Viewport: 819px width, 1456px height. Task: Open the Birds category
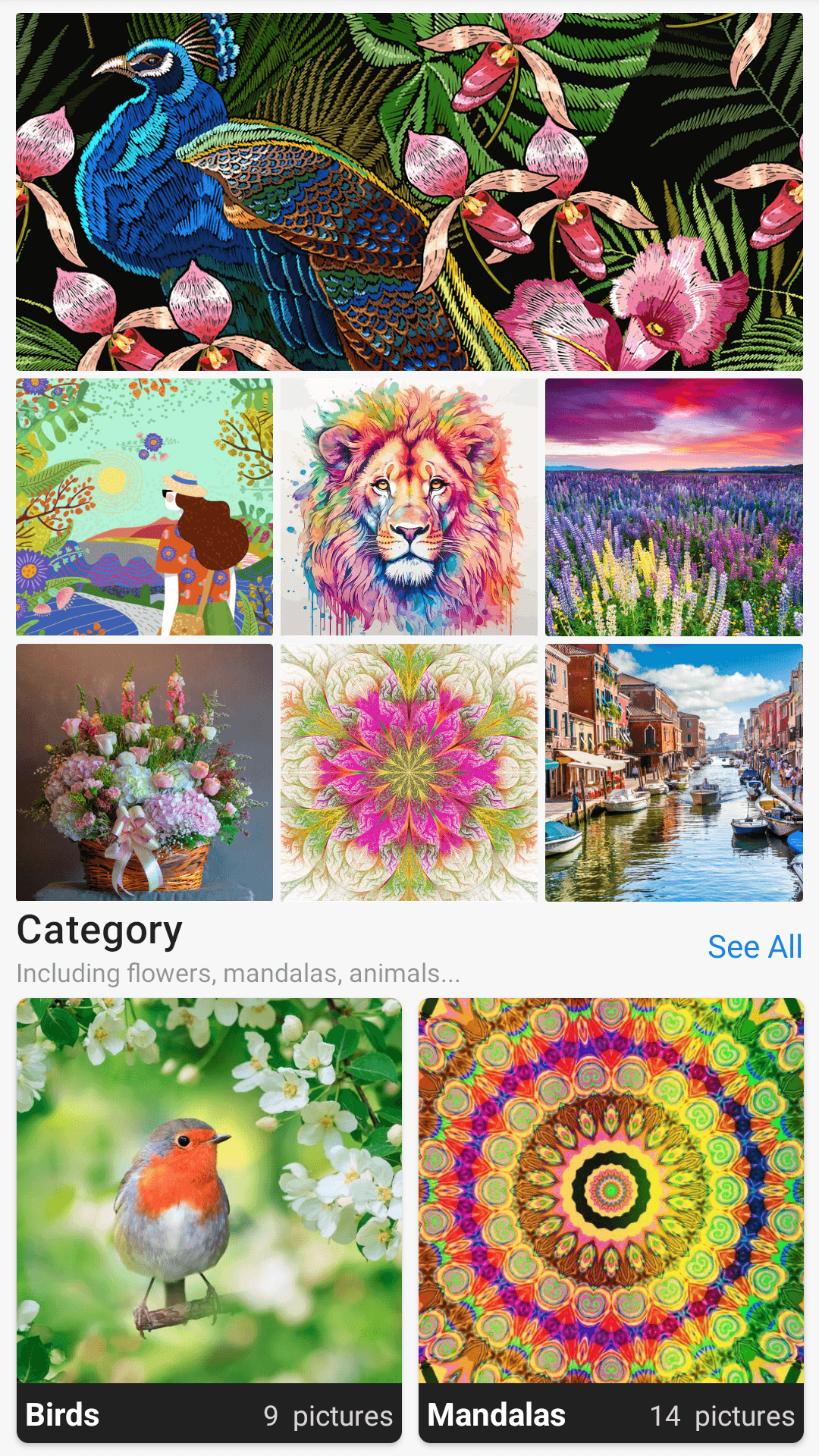[x=209, y=1219]
